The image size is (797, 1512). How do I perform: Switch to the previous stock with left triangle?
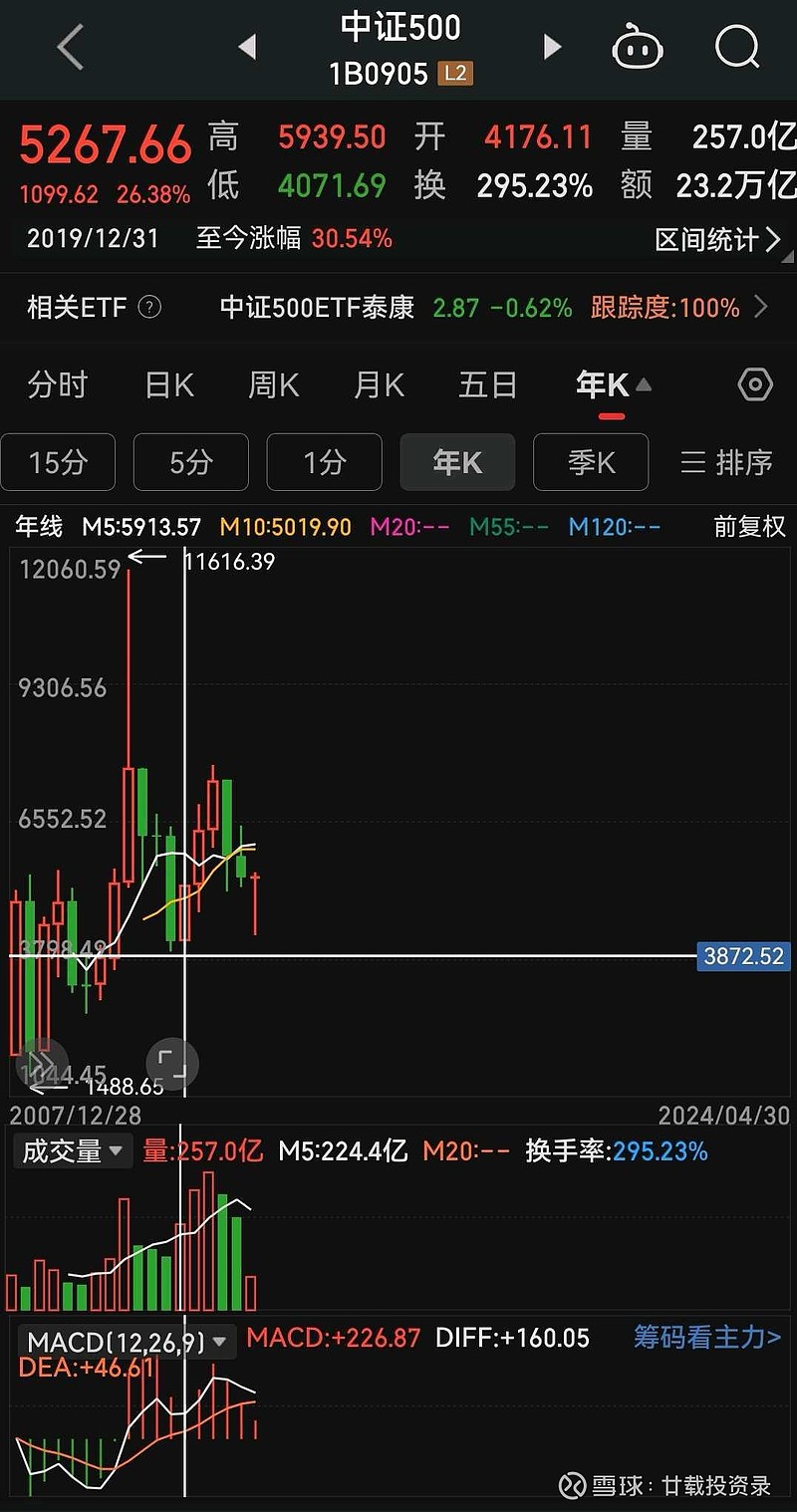247,47
